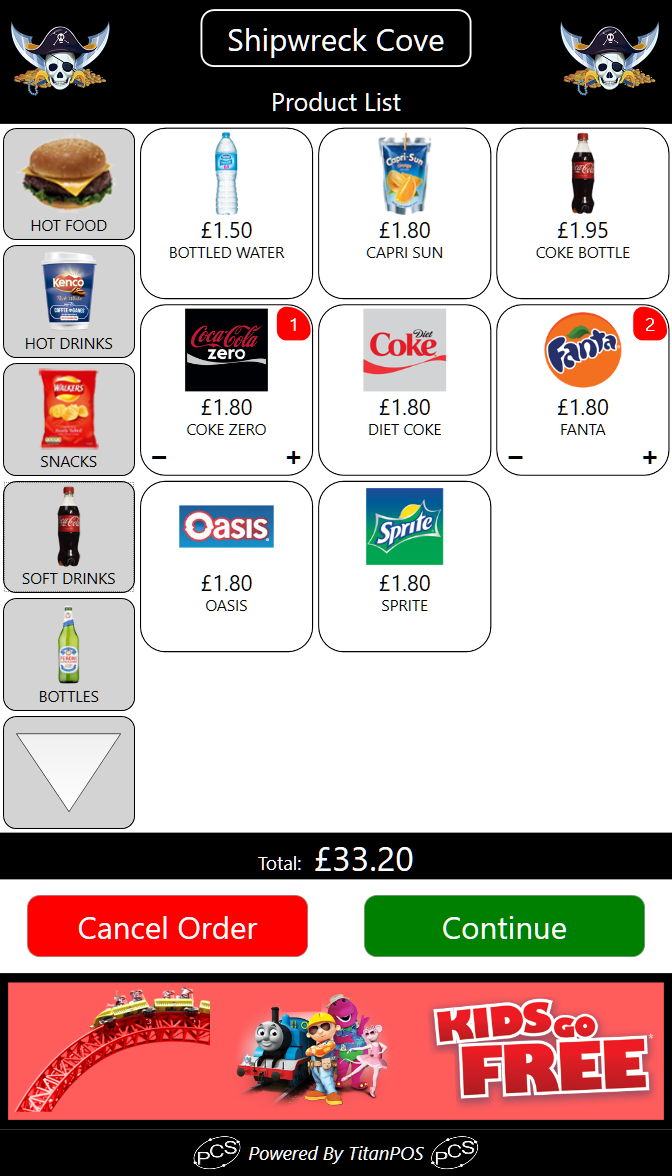672x1176 pixels.
Task: Select the Soft Drinks category
Action: (x=69, y=537)
